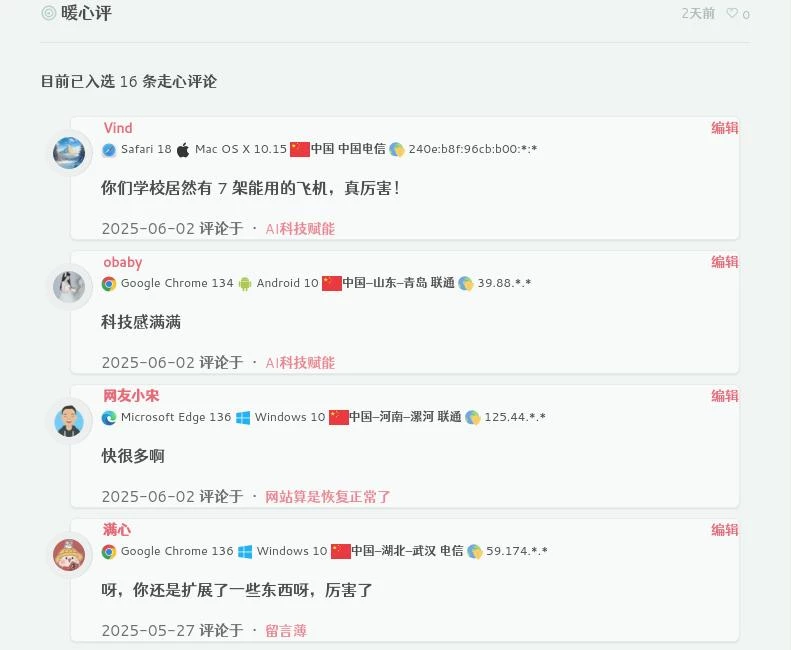Open obaby's profile link

[x=123, y=262]
